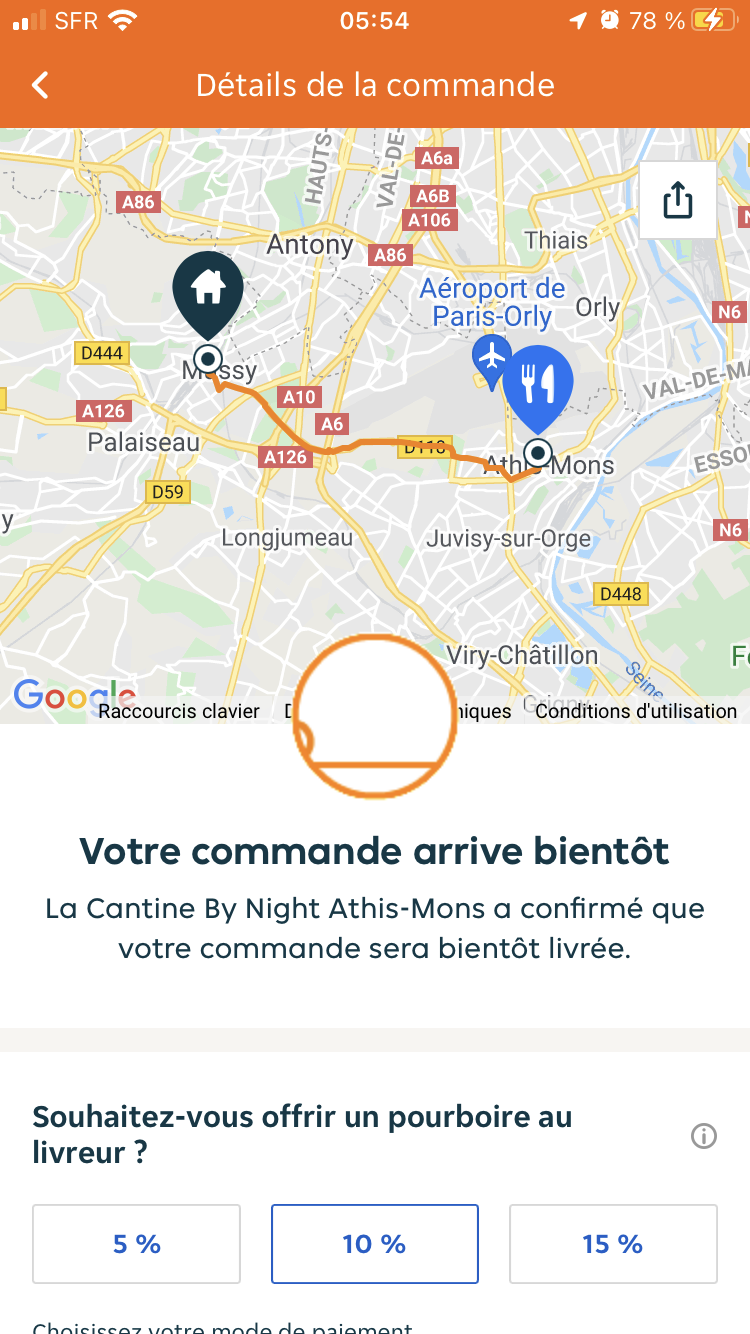Go back from order details
This screenshot has height=1334, width=750.
tap(40, 86)
